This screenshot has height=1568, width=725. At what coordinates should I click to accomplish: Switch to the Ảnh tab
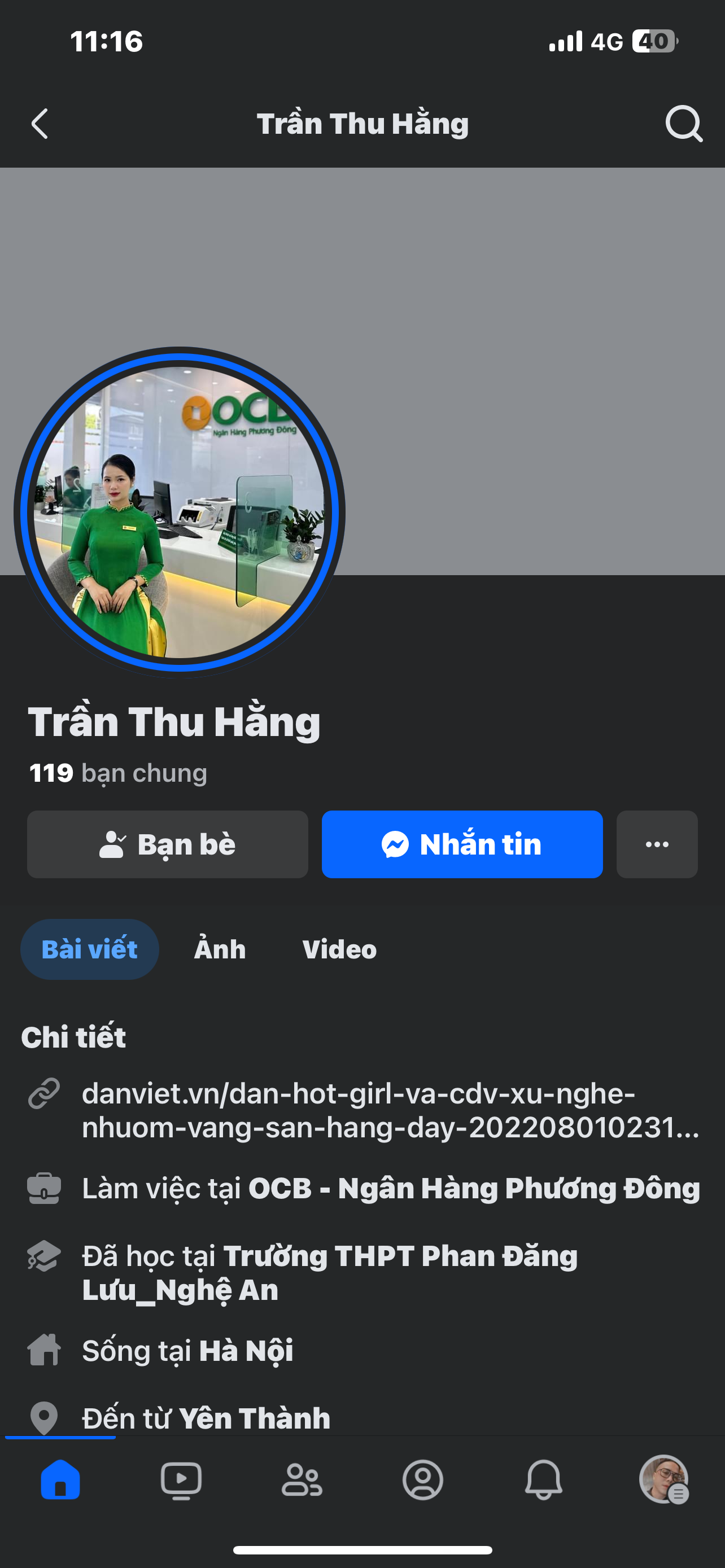[220, 949]
